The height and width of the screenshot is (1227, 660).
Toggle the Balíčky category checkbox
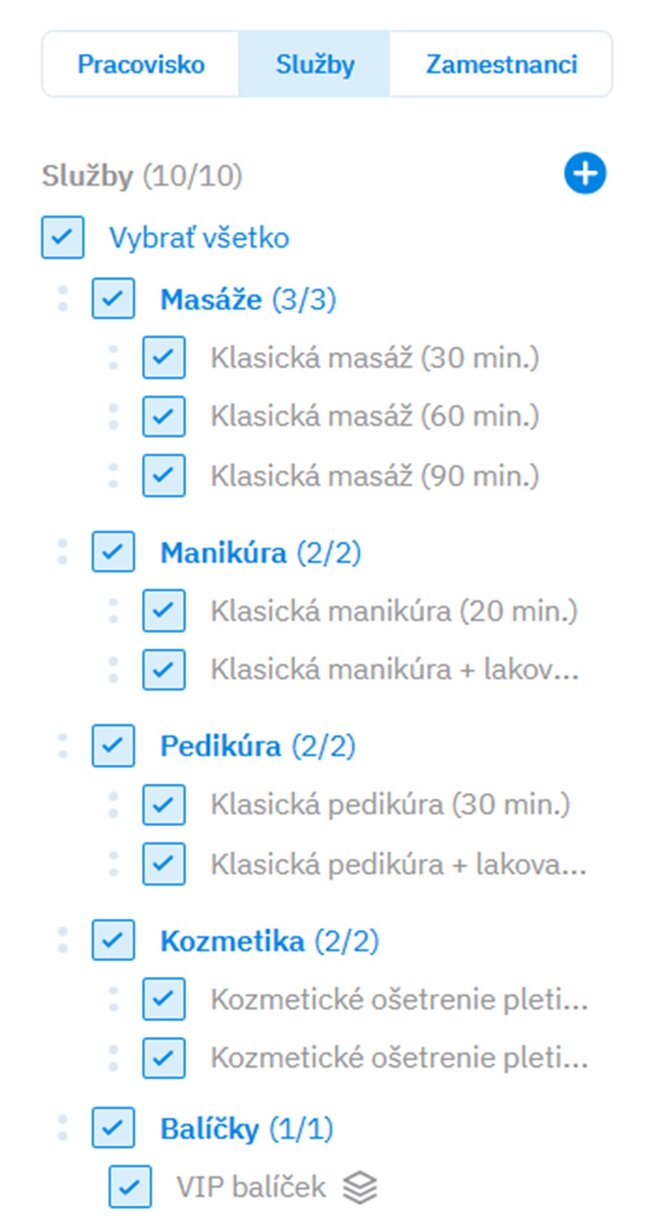pos(113,1129)
